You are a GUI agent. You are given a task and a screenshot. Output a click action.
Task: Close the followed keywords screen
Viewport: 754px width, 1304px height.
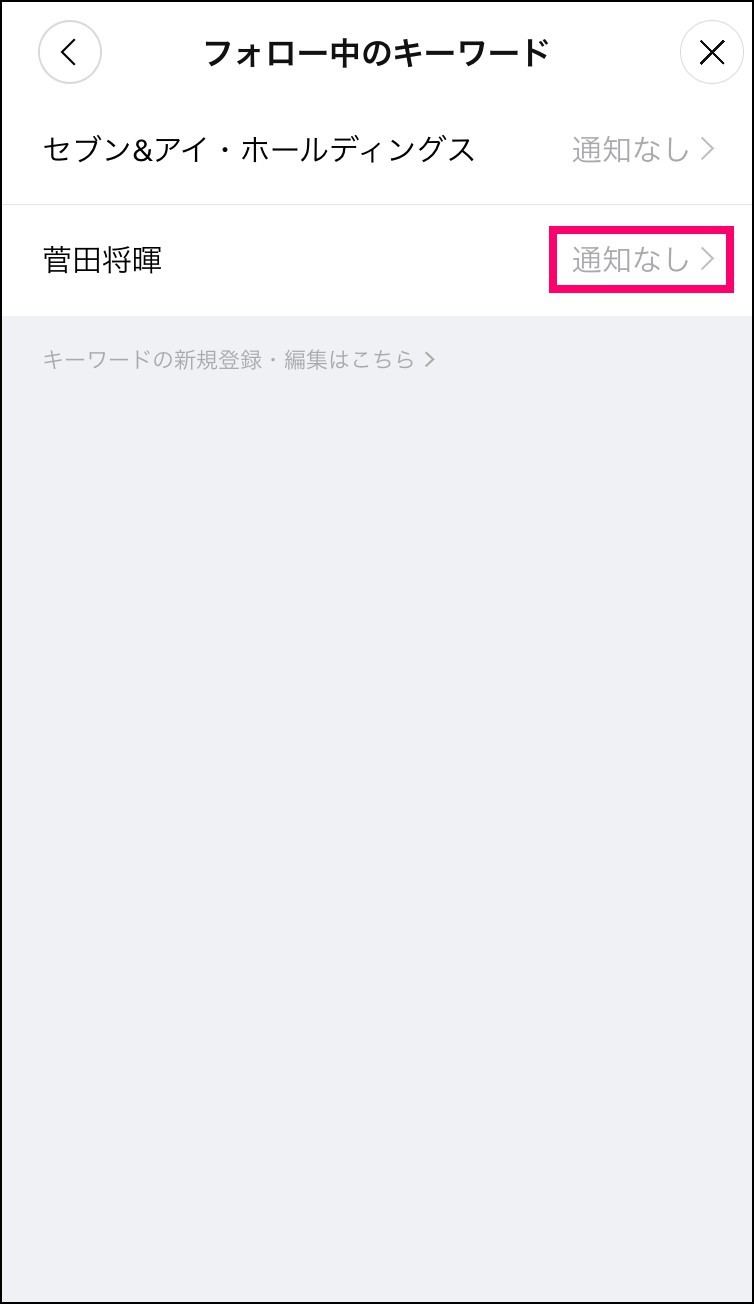(x=711, y=52)
